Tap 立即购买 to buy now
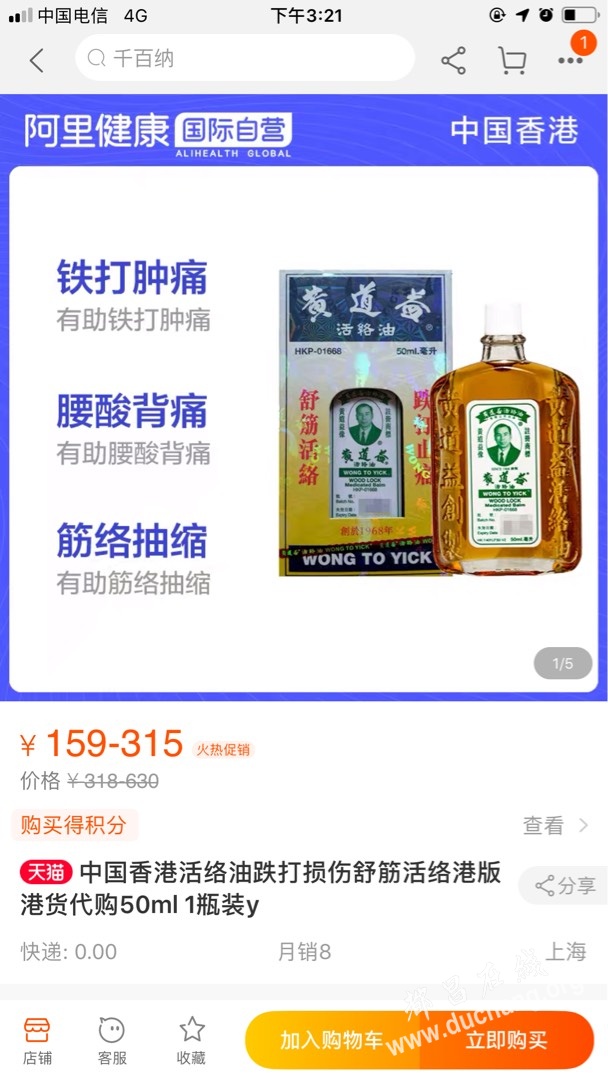608x1080 pixels. pyautogui.click(x=507, y=1040)
